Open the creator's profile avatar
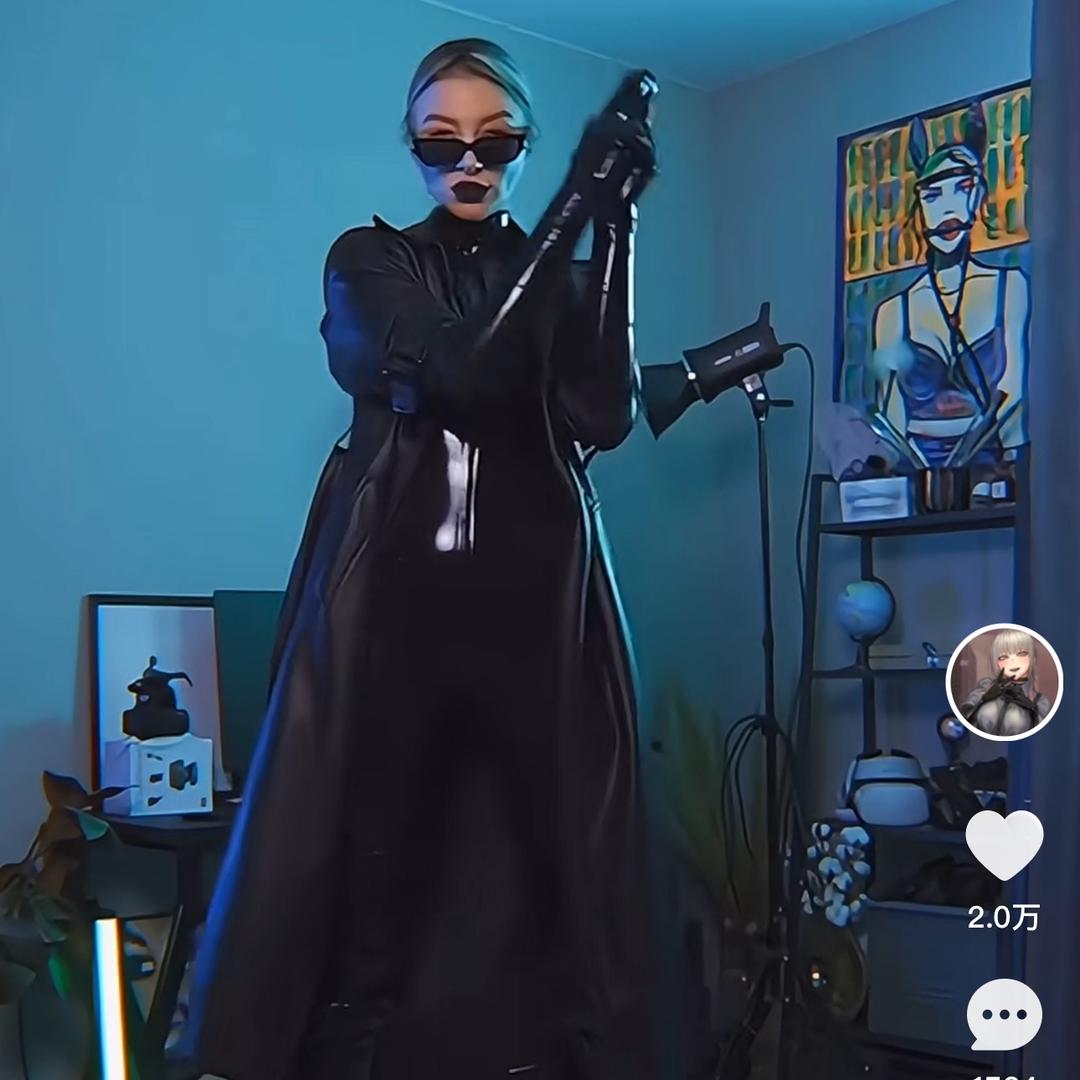 click(1004, 682)
